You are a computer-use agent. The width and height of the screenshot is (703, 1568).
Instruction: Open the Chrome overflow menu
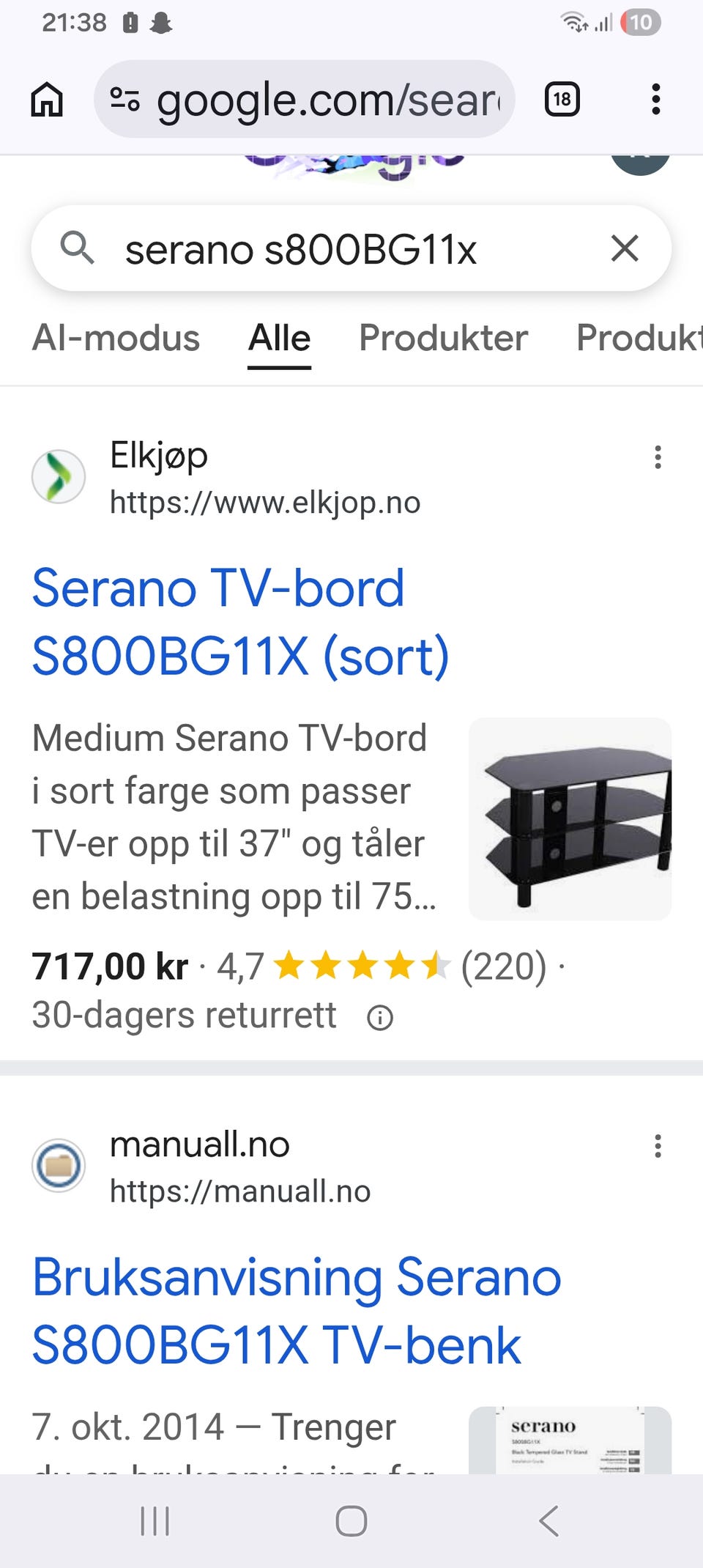point(656,99)
